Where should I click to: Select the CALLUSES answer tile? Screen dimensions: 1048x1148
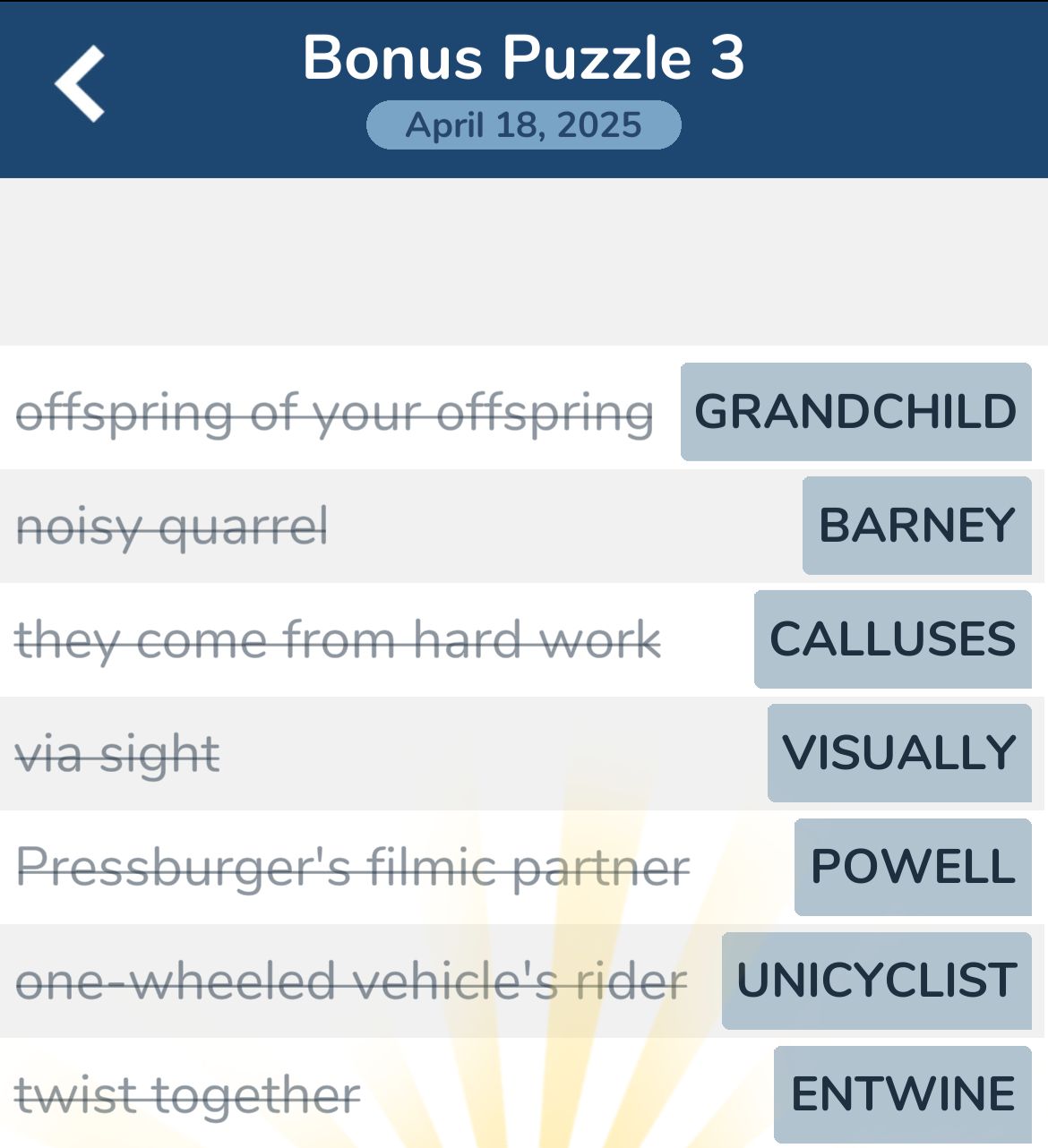893,638
